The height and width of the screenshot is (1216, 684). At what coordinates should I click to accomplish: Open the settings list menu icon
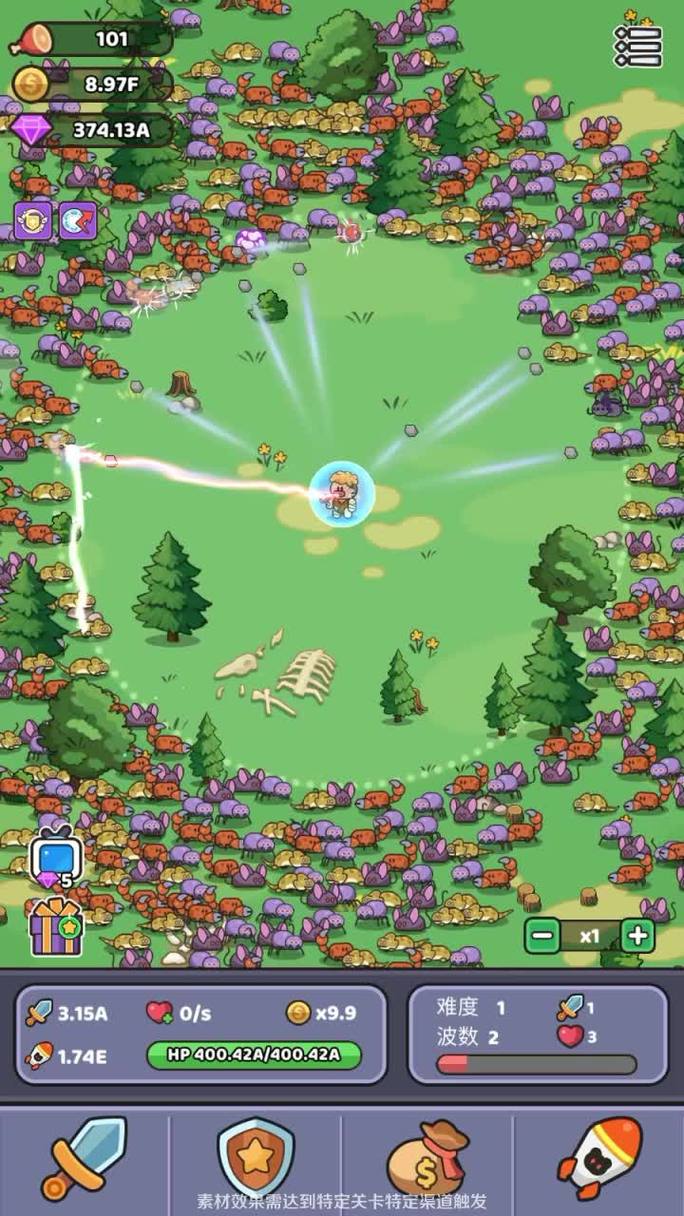(x=638, y=46)
